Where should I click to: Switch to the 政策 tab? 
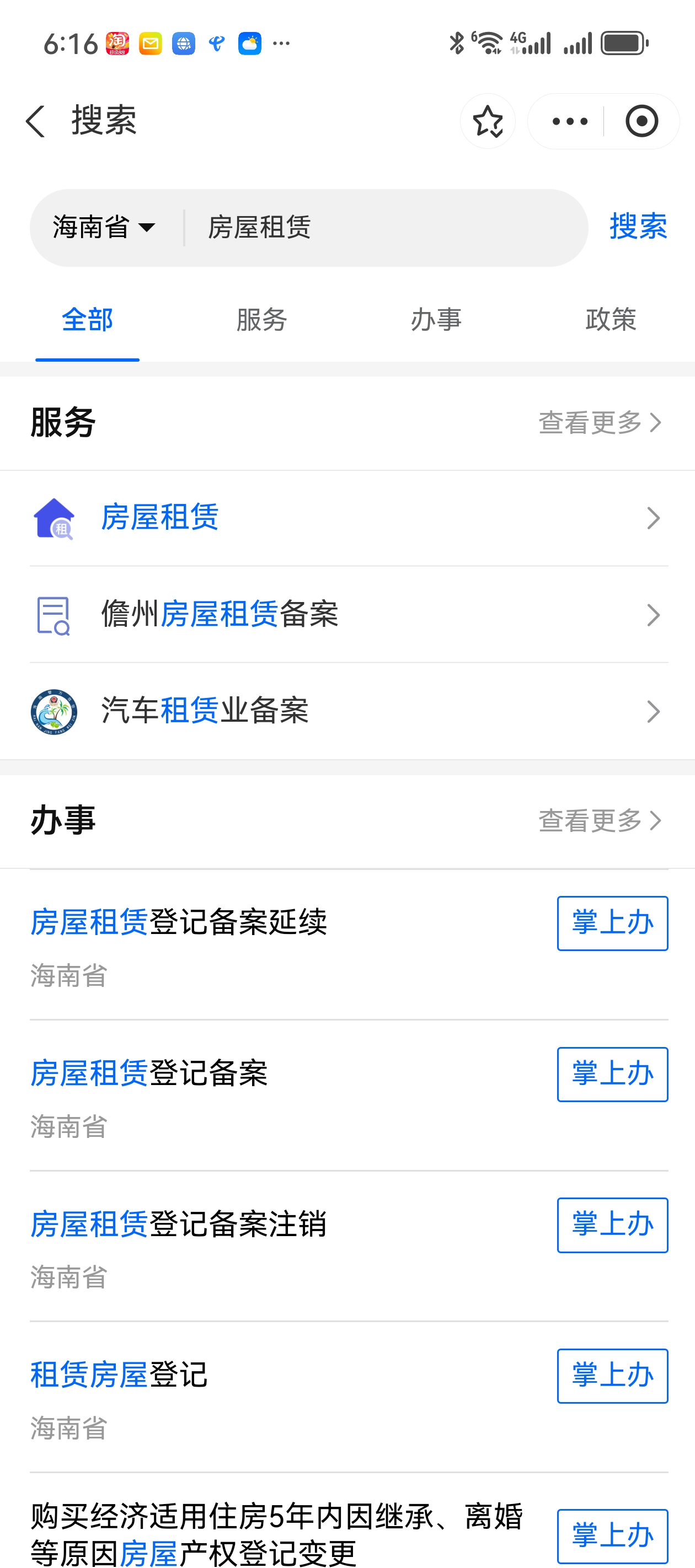(611, 320)
